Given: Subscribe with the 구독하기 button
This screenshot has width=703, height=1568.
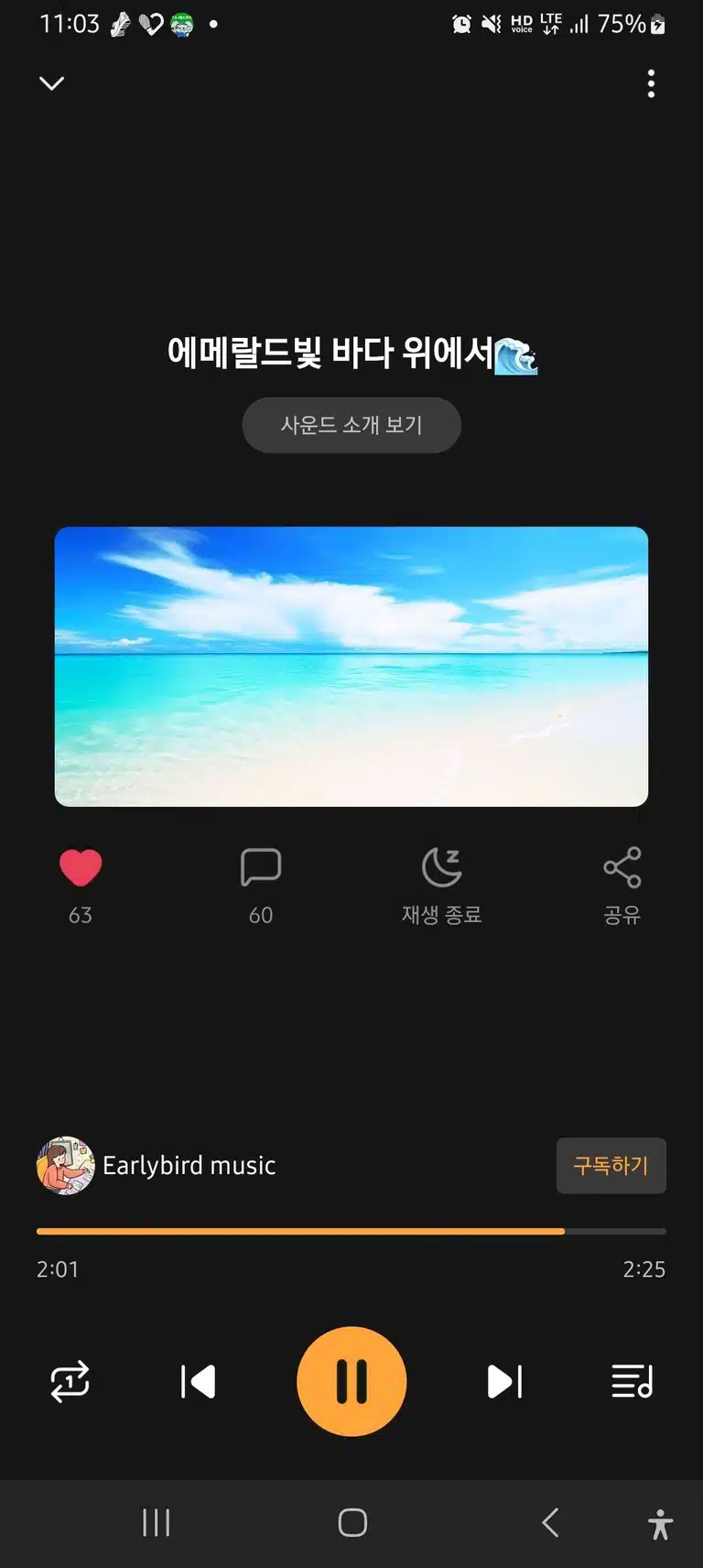Looking at the screenshot, I should pos(611,1165).
